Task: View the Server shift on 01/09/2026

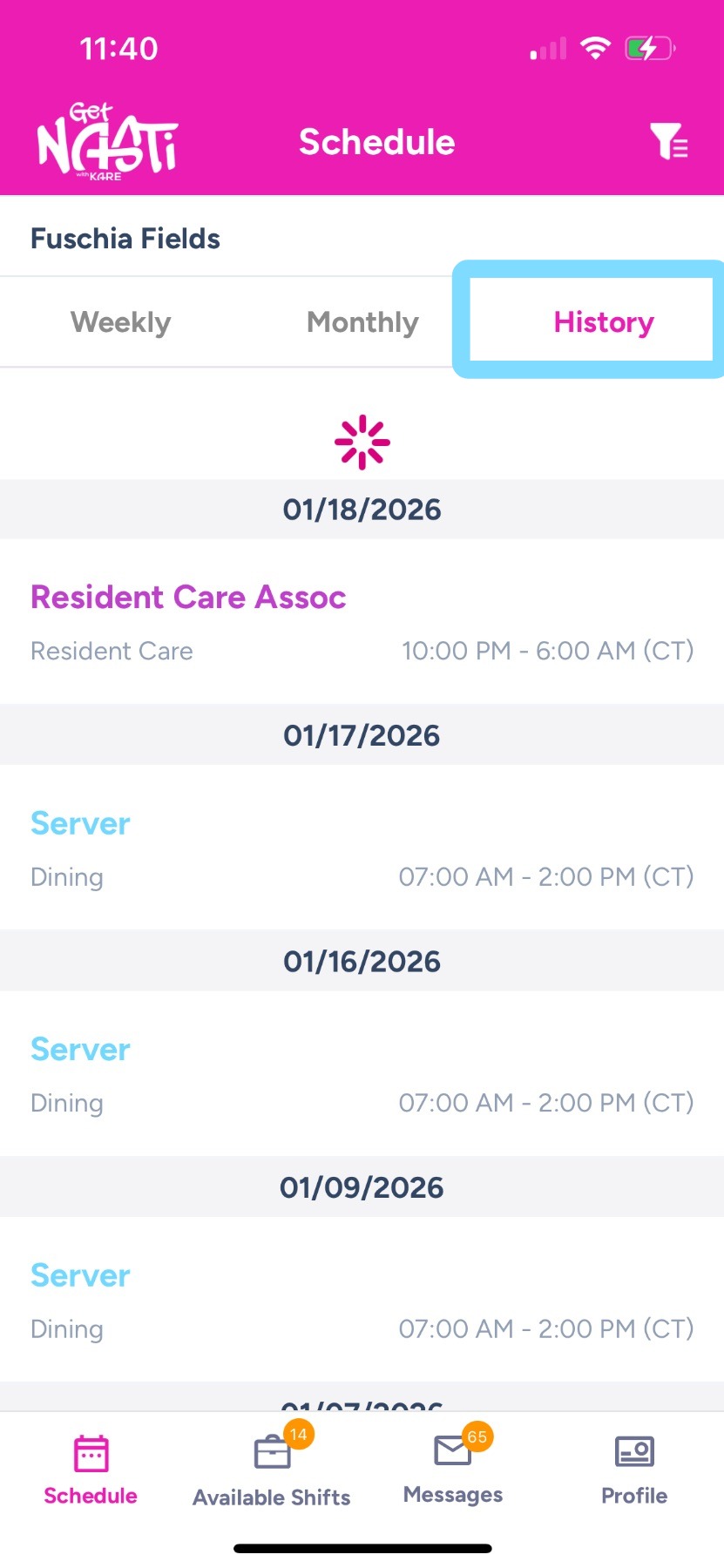Action: pos(362,1300)
